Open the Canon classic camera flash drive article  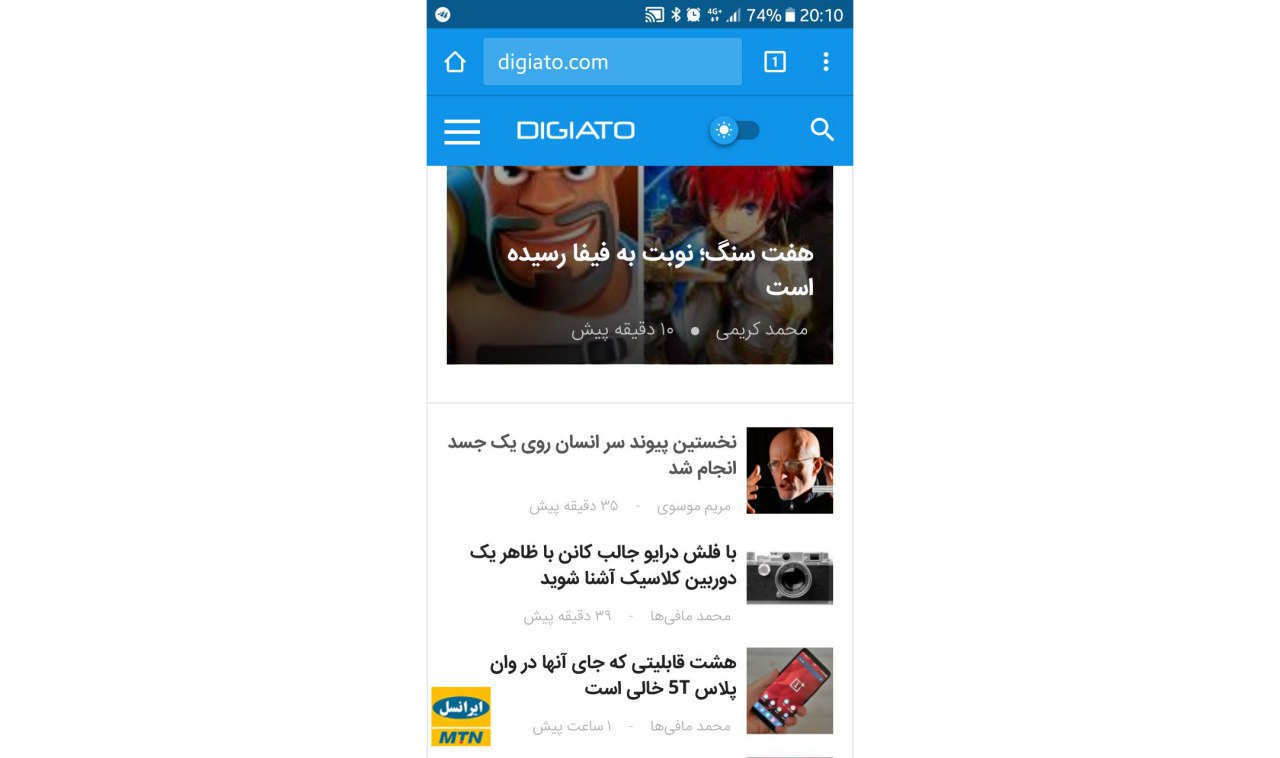603,565
